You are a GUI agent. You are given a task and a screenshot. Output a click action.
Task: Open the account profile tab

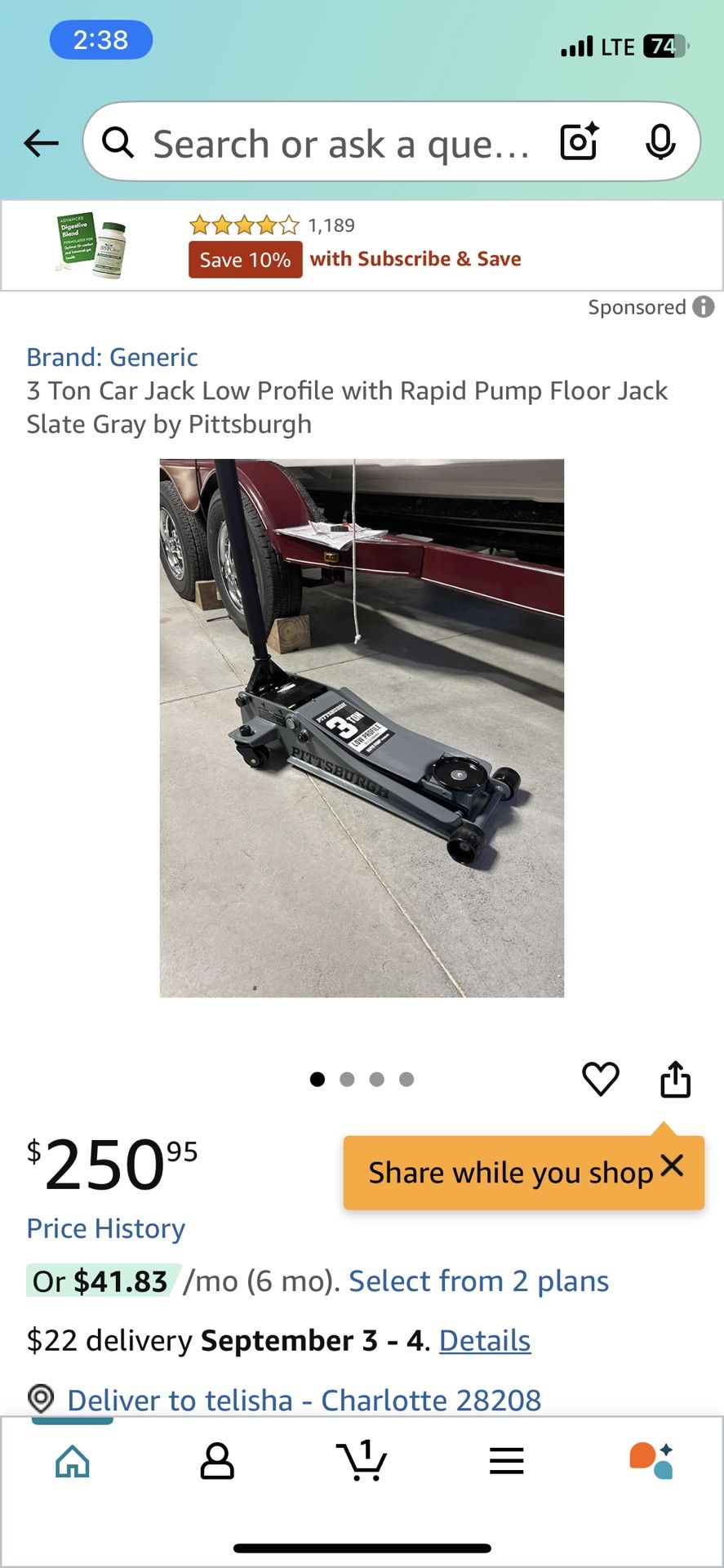pos(217,1461)
